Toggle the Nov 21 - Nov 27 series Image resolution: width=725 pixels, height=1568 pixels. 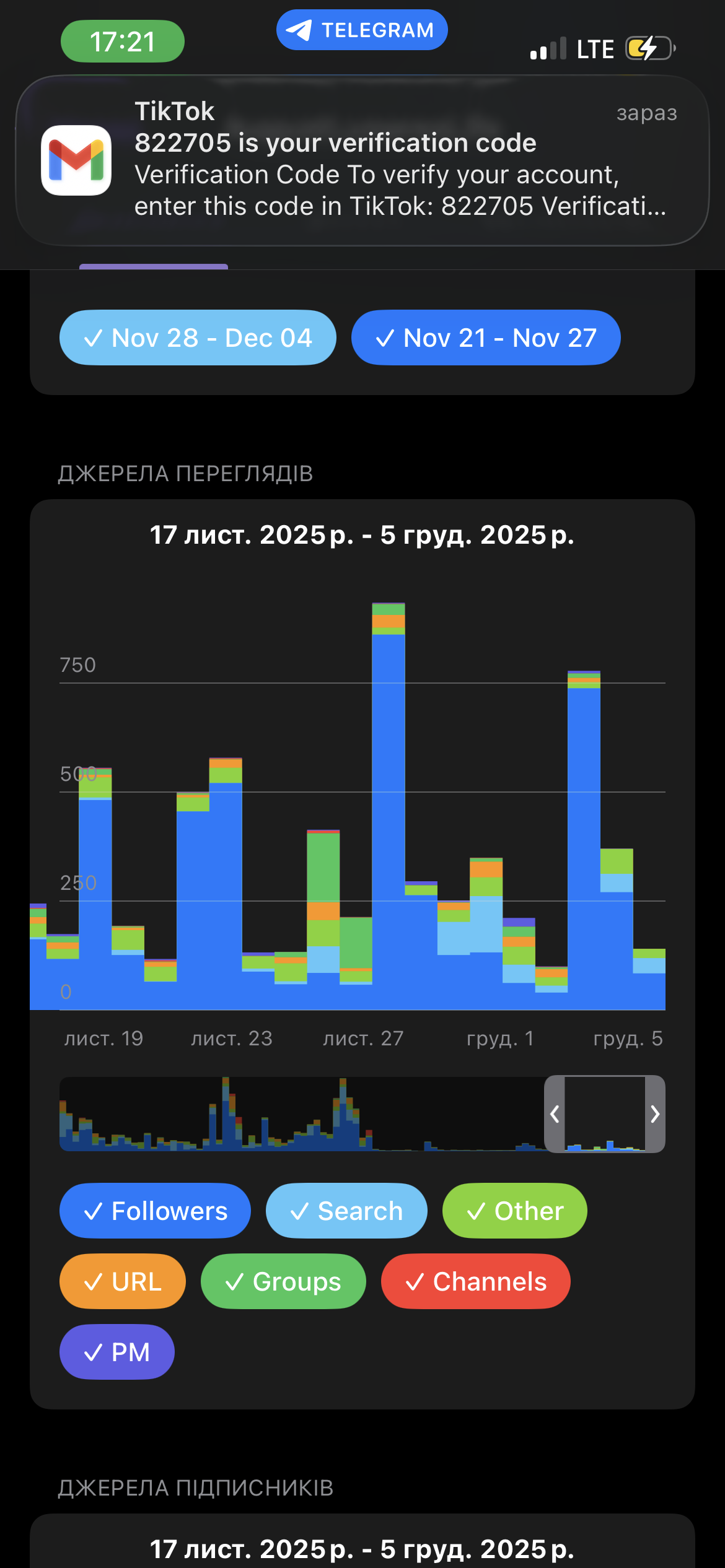(486, 338)
